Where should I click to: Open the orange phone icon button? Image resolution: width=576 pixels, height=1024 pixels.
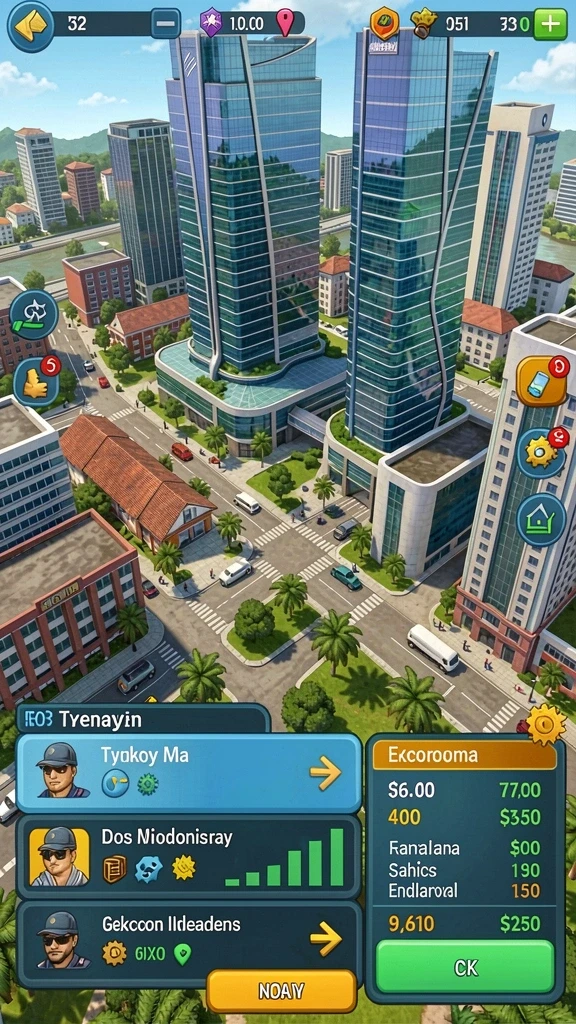541,381
